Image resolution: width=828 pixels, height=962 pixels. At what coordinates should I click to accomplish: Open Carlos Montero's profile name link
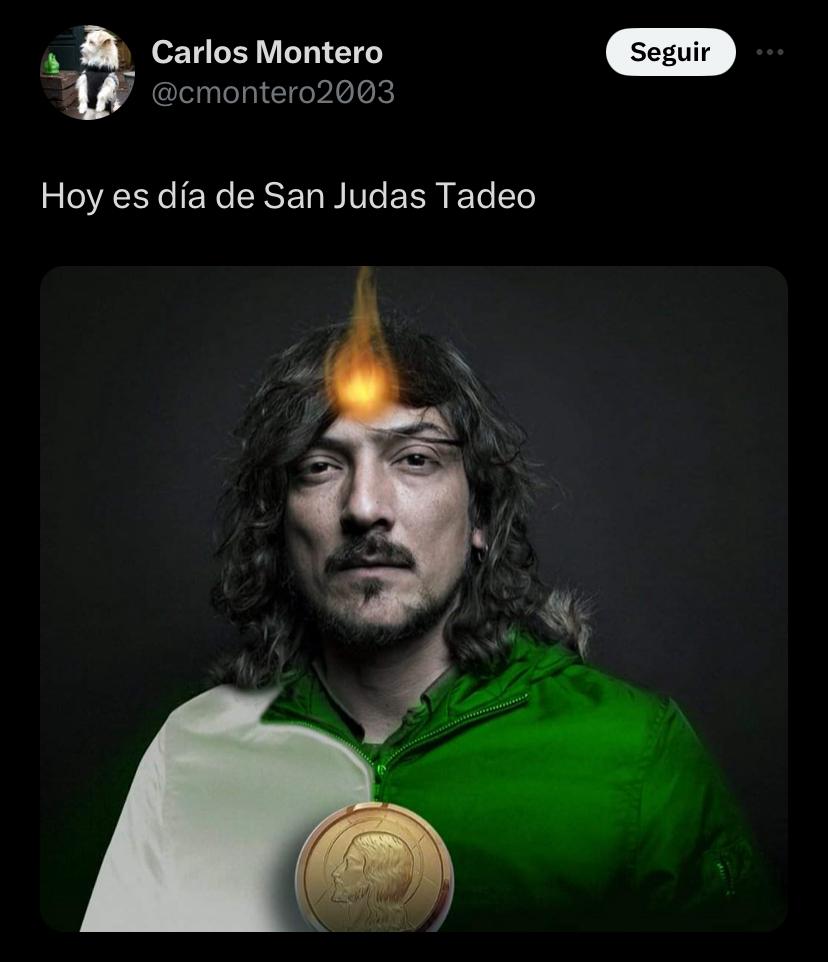(x=267, y=53)
